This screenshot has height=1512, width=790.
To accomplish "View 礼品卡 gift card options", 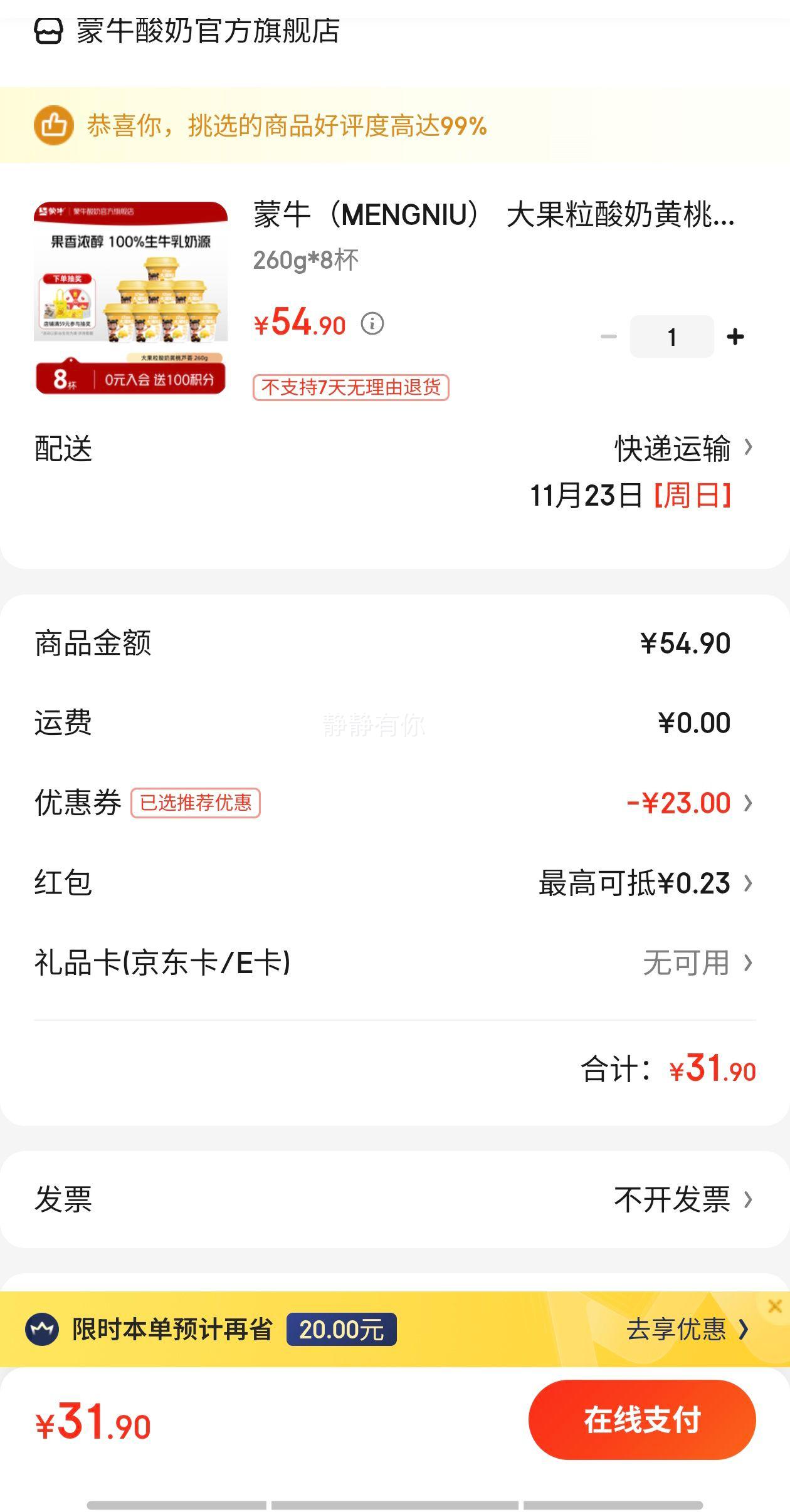I will pos(690,963).
